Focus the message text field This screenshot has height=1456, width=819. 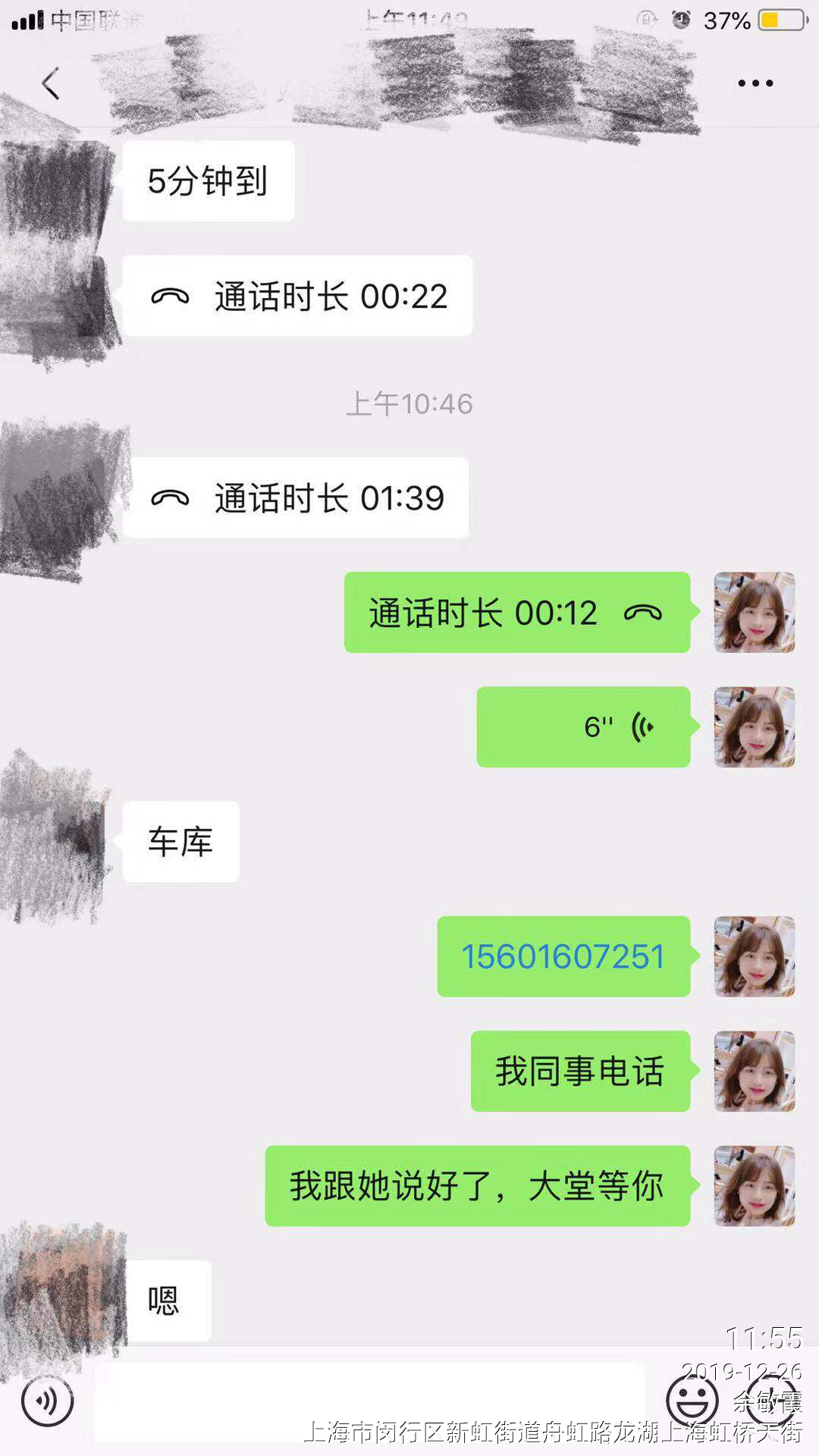point(370,1401)
